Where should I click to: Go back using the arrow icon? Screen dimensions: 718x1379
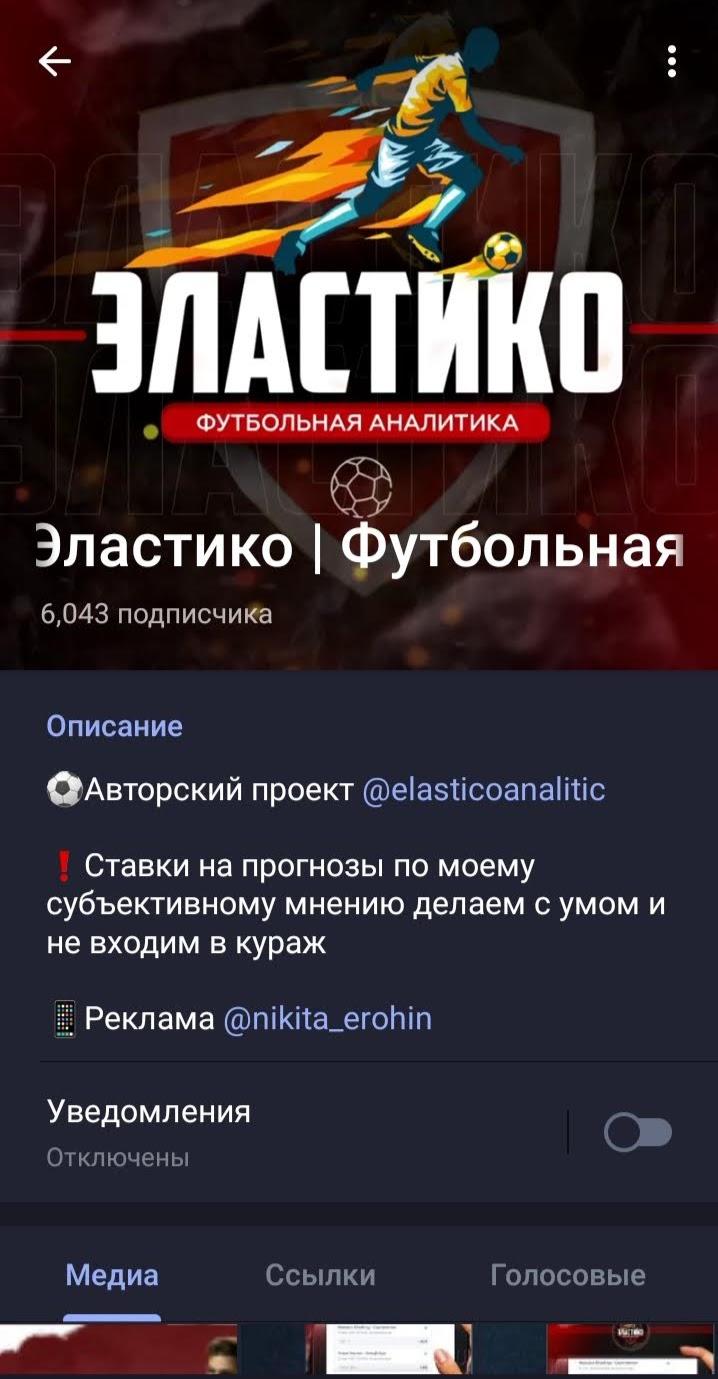[55, 62]
